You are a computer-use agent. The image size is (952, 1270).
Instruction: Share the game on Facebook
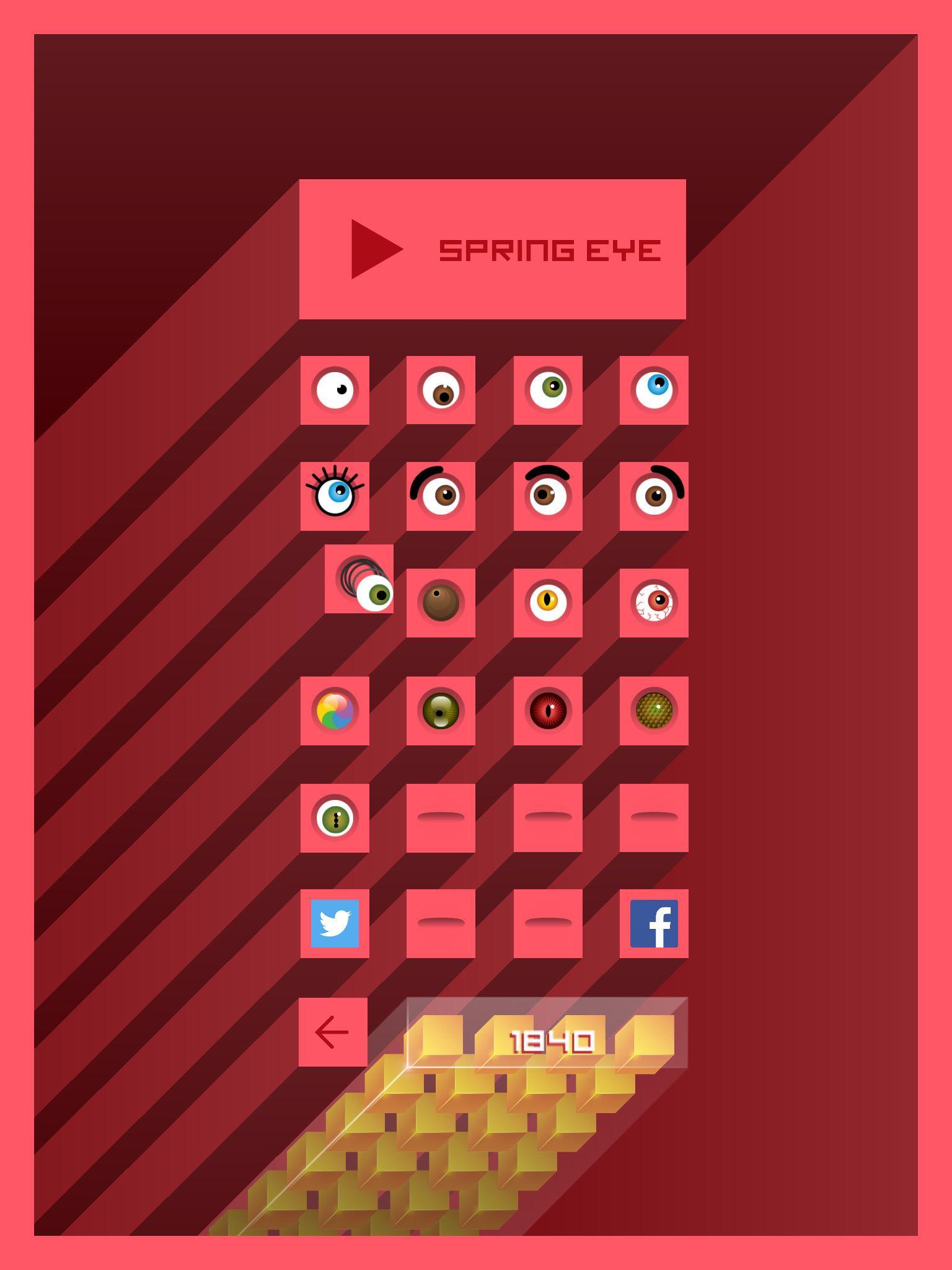point(654,925)
